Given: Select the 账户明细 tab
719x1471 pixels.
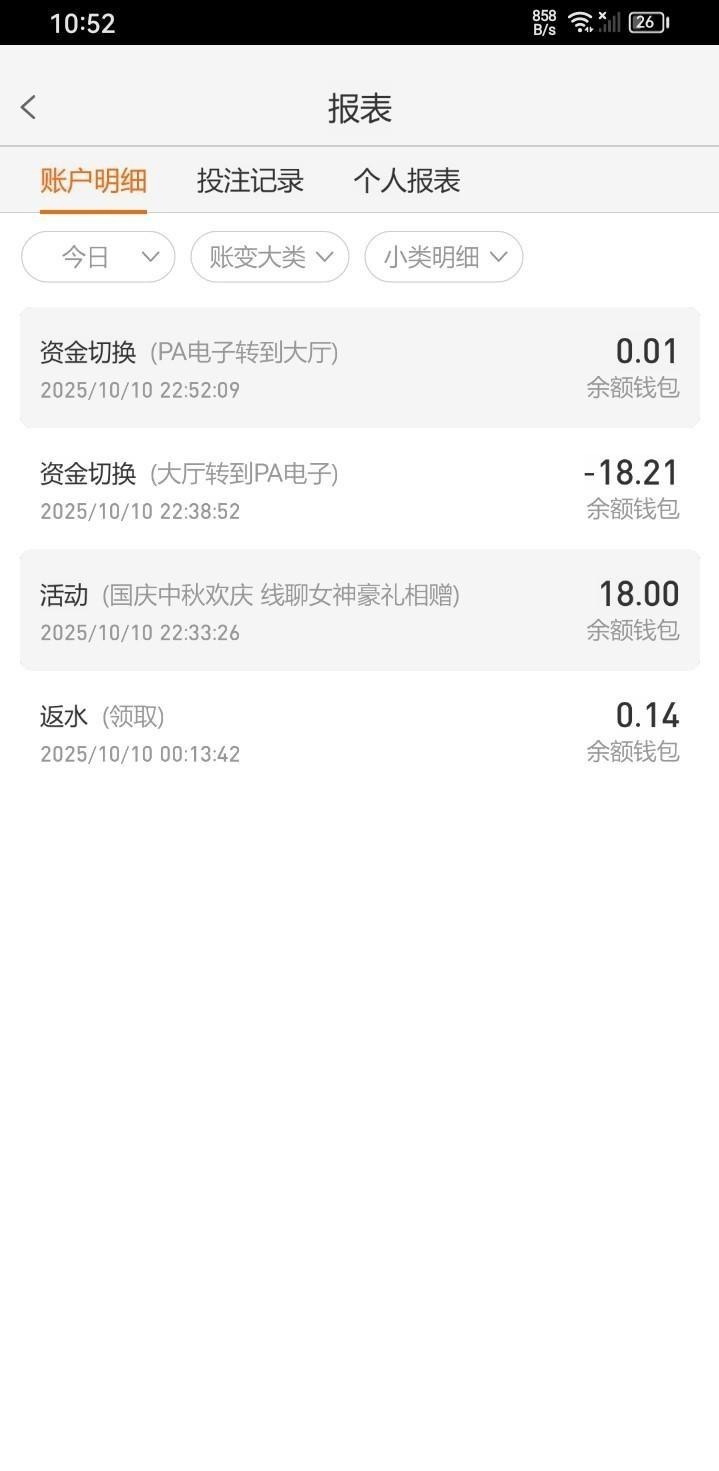Looking at the screenshot, I should pos(93,181).
